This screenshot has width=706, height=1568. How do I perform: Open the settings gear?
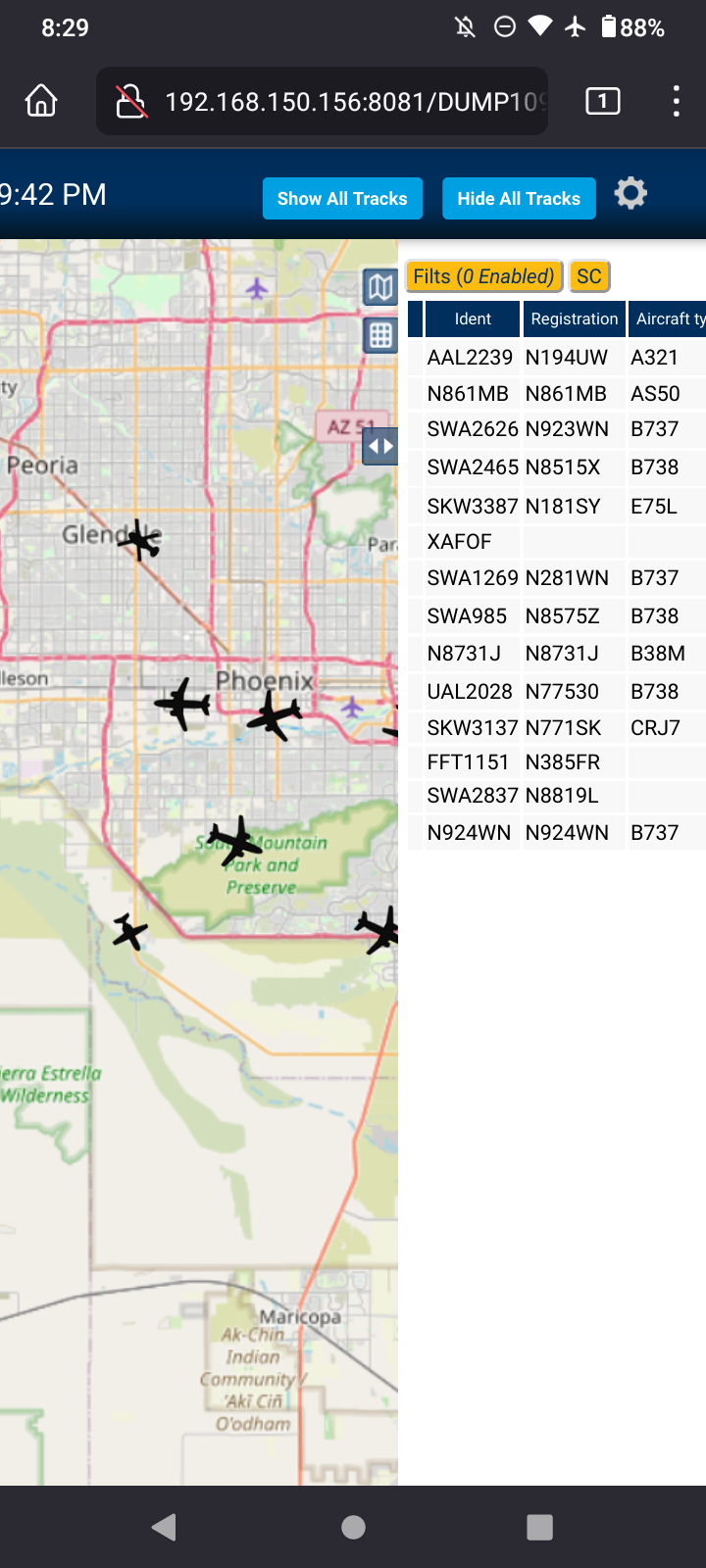(x=630, y=193)
